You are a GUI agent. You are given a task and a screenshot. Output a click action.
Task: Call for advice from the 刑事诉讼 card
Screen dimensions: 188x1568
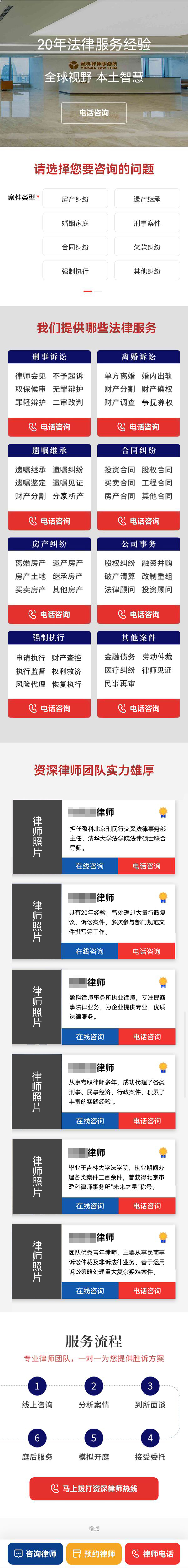coord(49,427)
